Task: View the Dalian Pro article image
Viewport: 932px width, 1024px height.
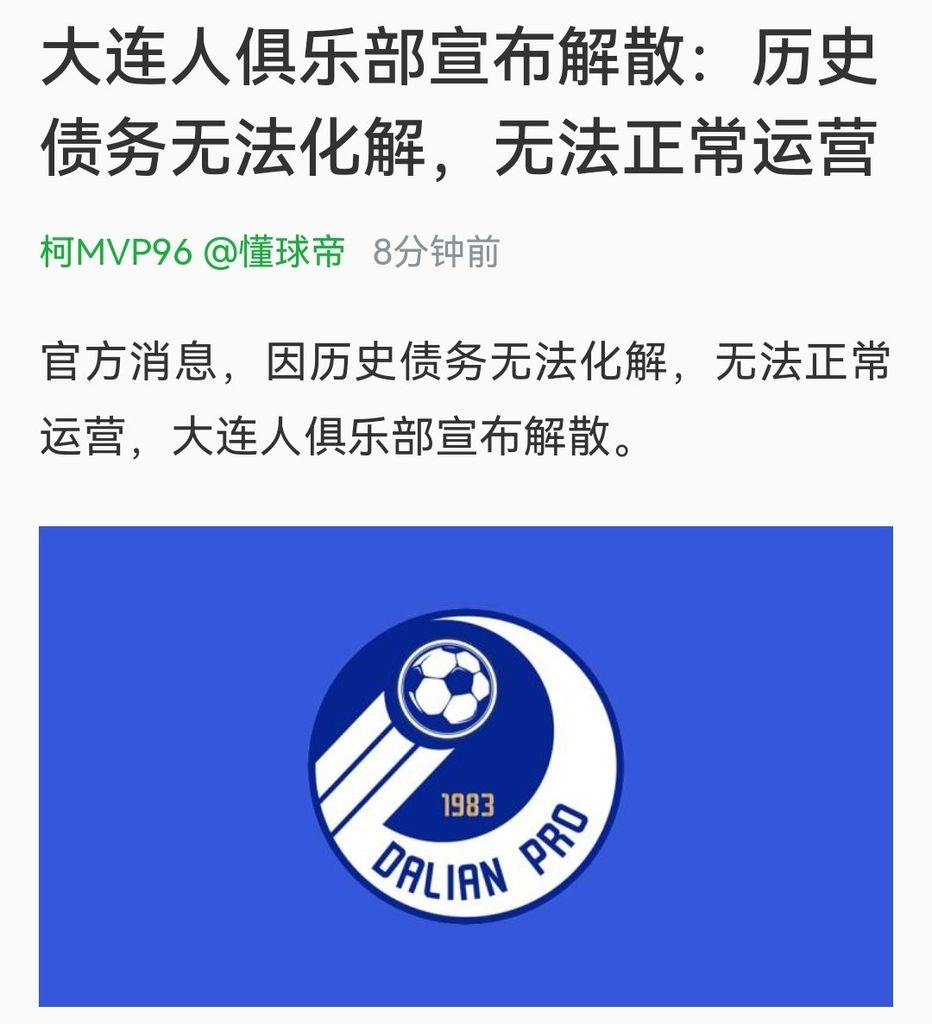Action: tap(465, 765)
